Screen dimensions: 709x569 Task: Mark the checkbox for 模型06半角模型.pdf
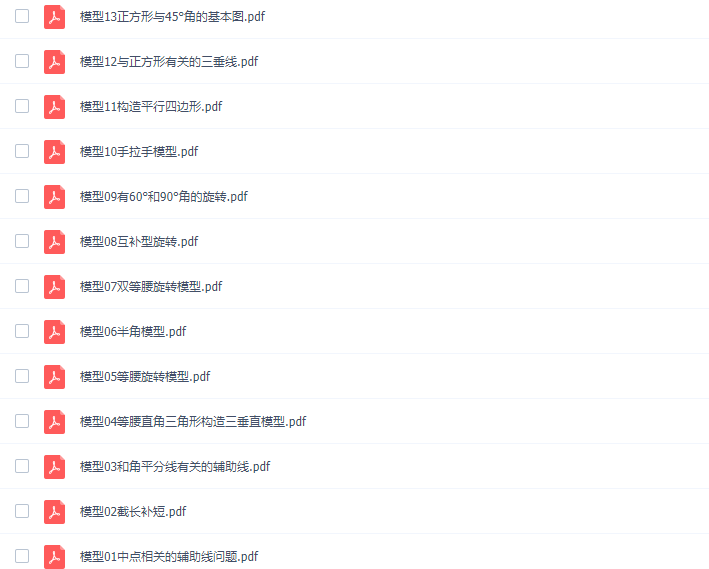(x=22, y=331)
